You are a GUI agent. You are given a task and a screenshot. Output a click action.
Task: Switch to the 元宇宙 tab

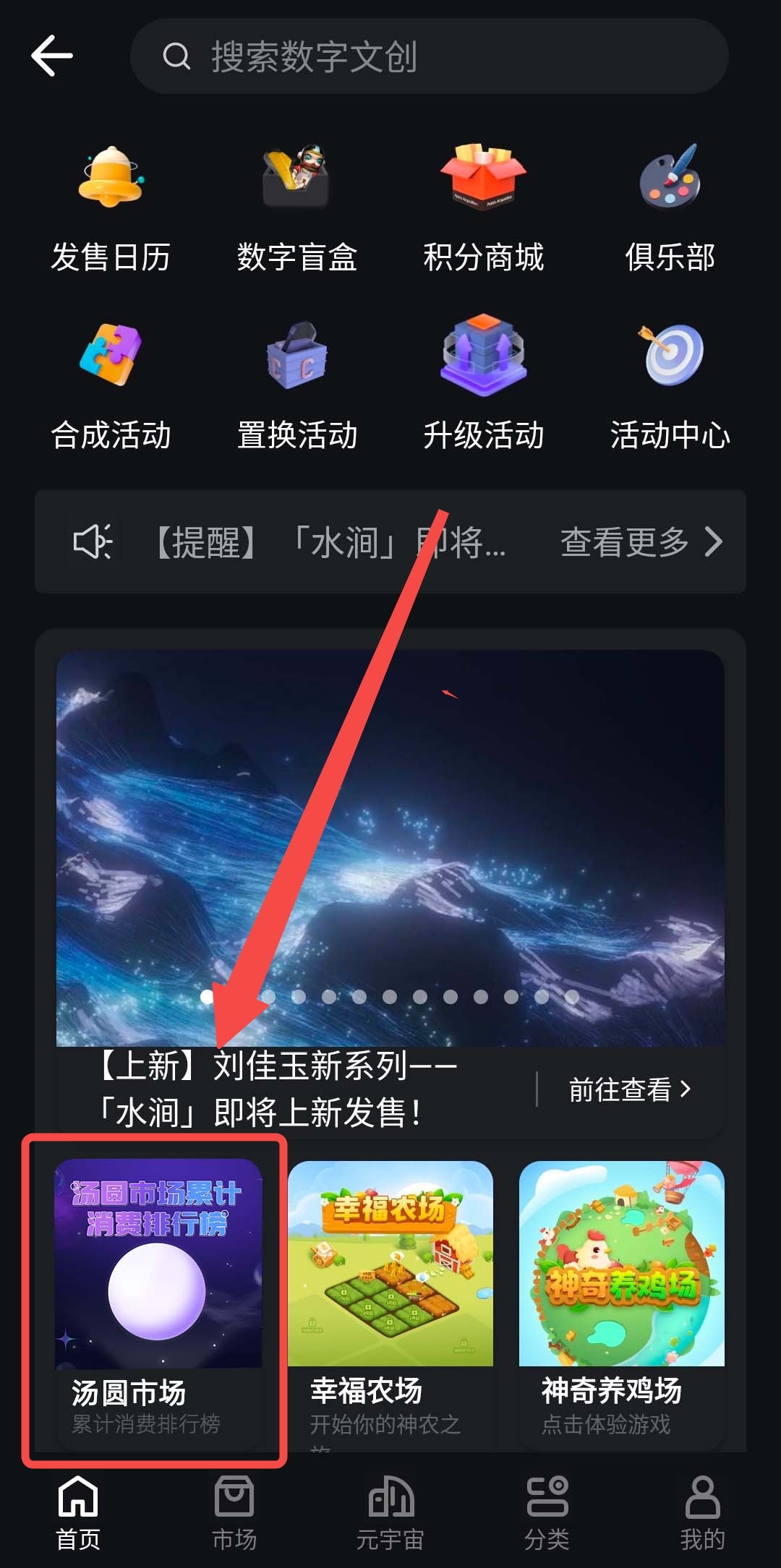pos(390,1512)
